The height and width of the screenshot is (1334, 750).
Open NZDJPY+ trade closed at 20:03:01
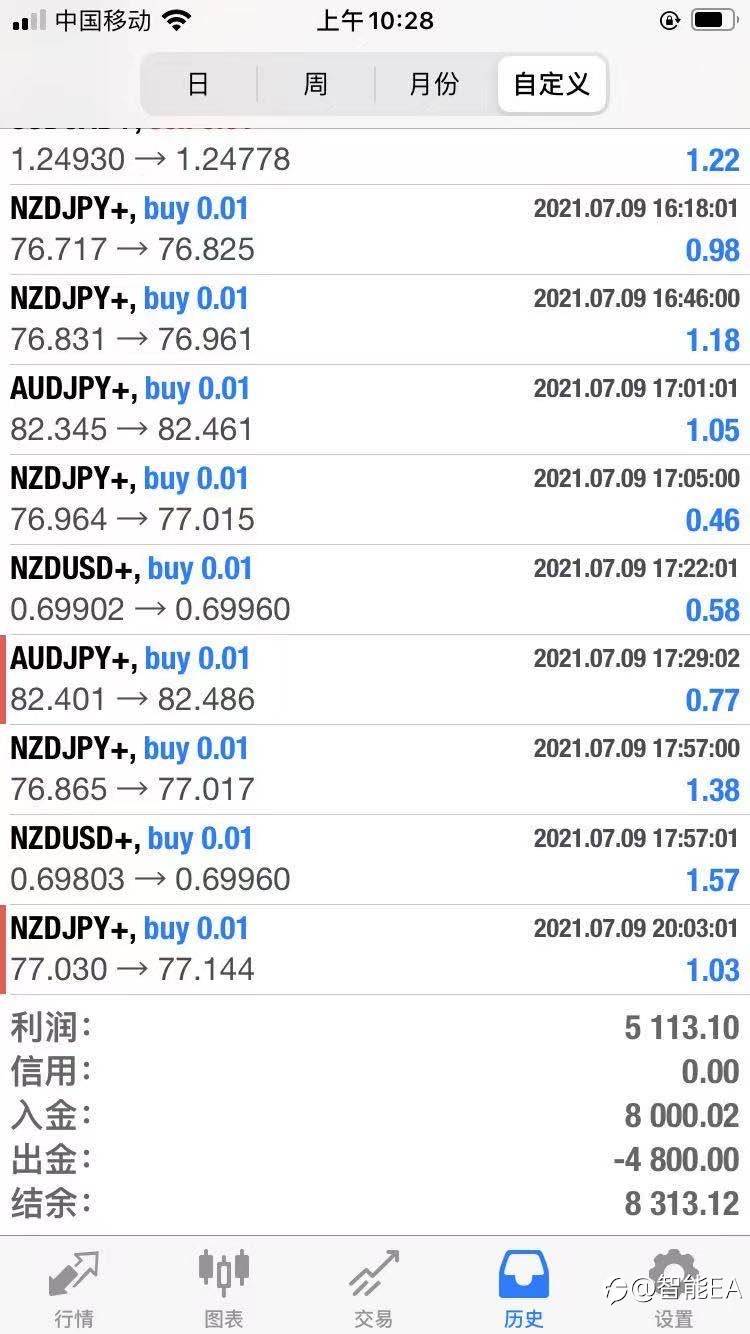(x=375, y=950)
